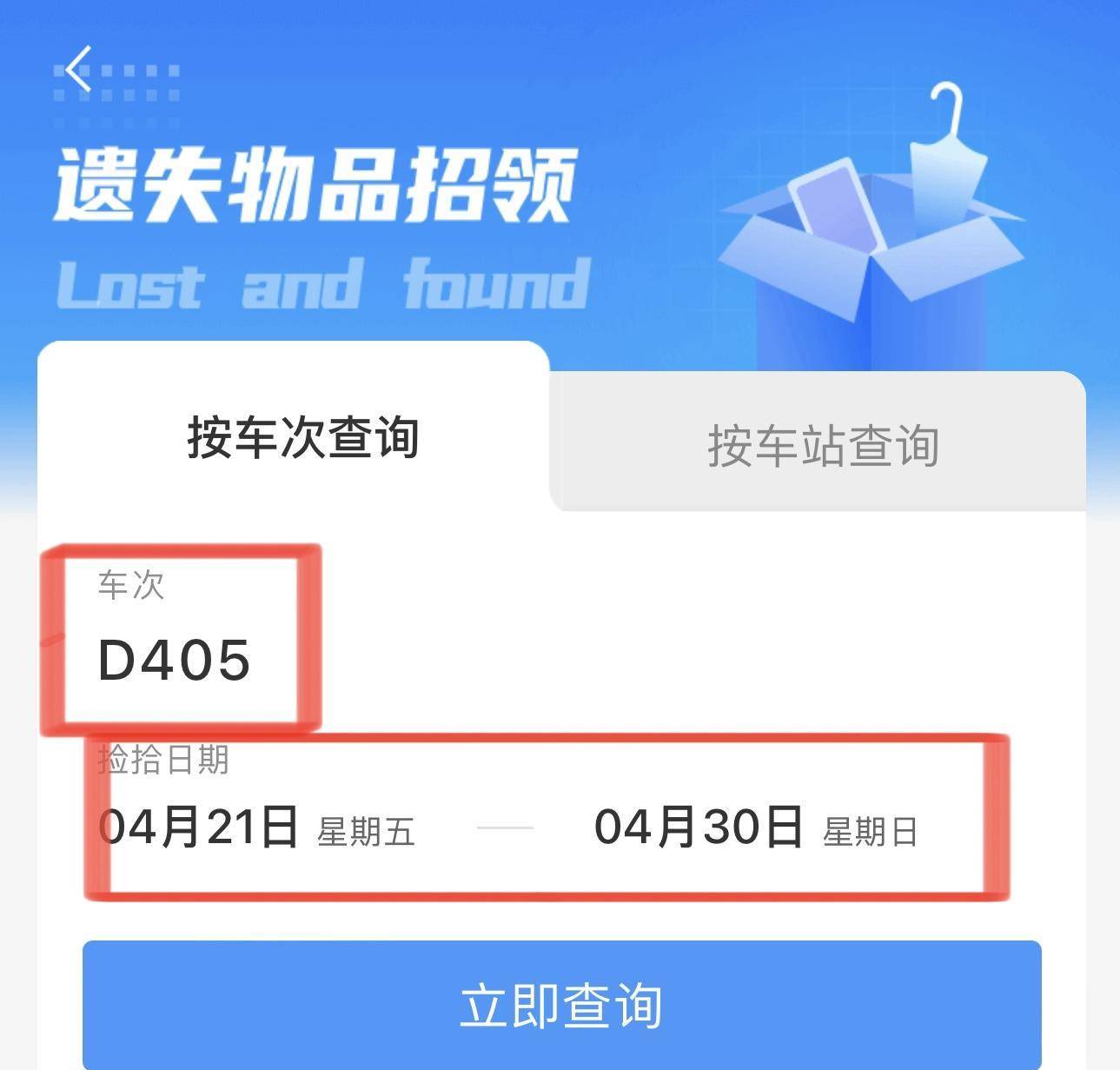Edit the 车次 train number field D405
1120x1070 pixels.
pos(175,660)
